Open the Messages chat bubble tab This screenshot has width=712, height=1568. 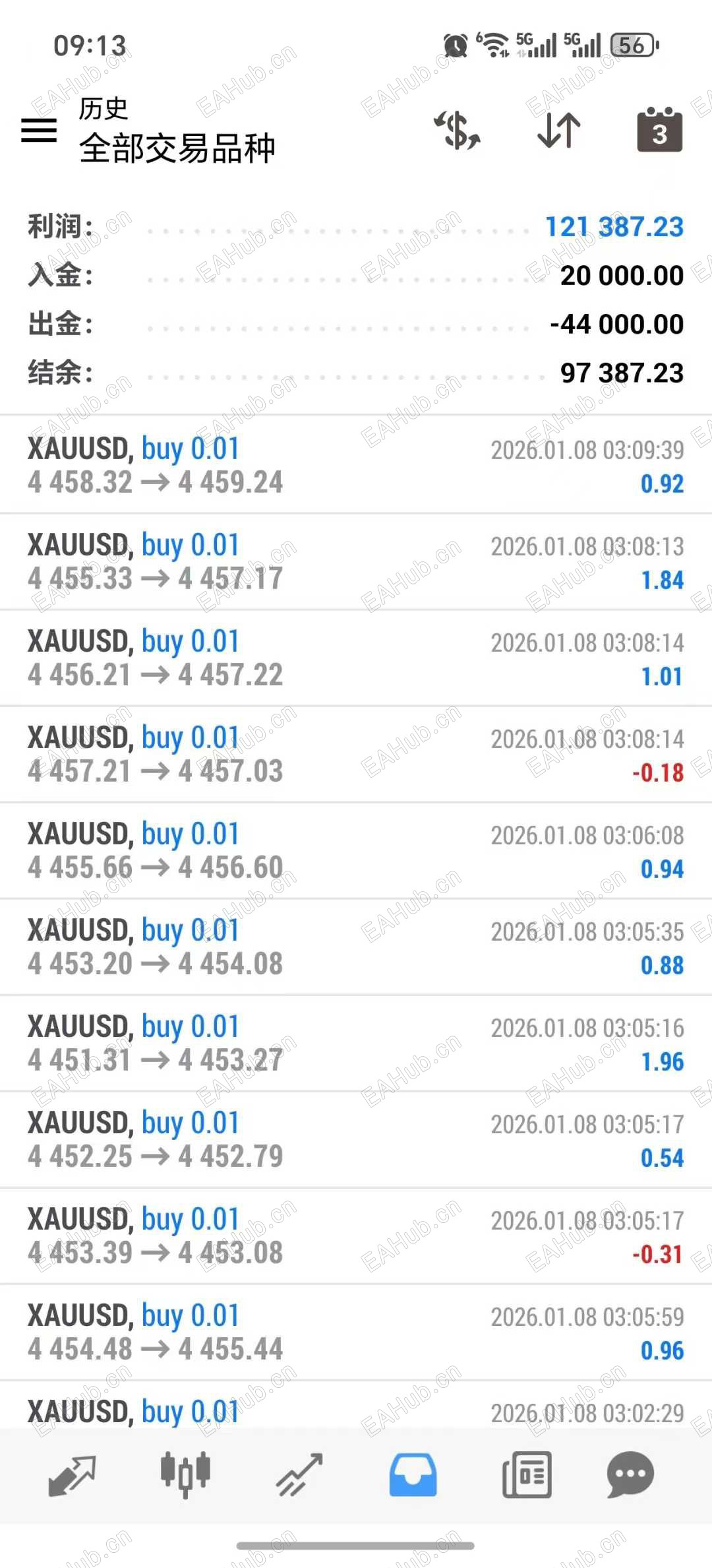[630, 1475]
